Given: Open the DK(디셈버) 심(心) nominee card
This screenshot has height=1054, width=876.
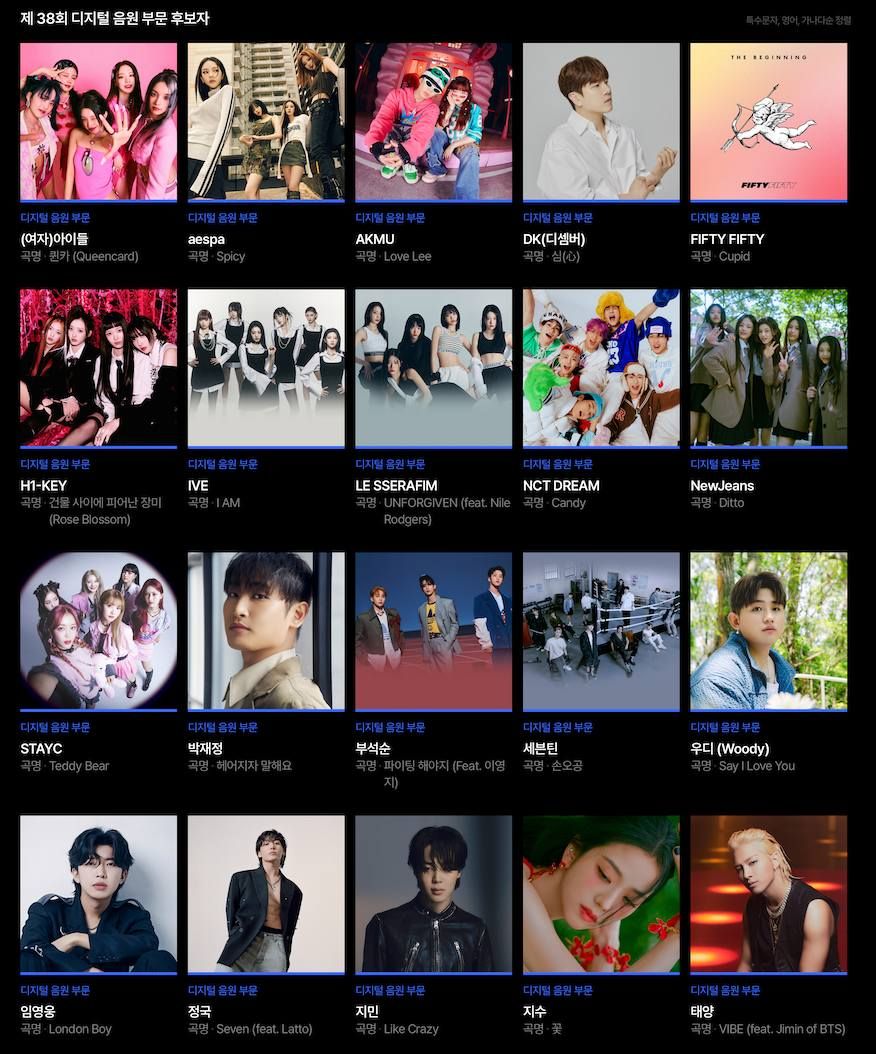Looking at the screenshot, I should (x=601, y=122).
